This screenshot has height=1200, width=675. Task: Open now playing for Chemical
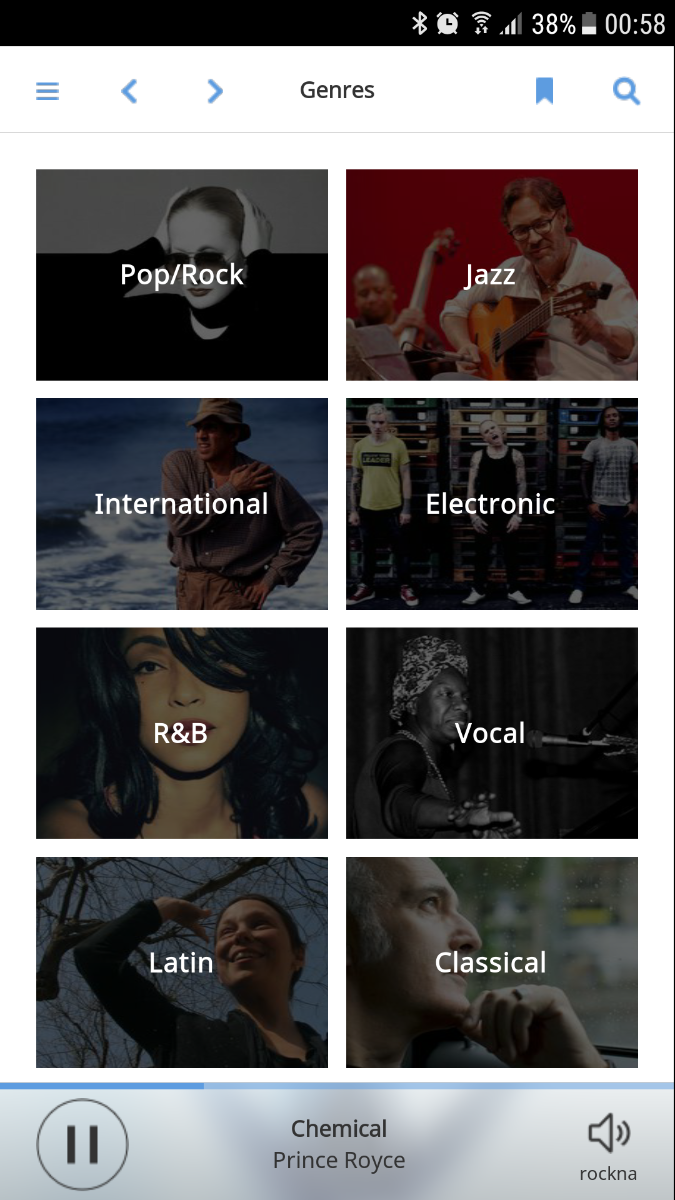point(339,1144)
